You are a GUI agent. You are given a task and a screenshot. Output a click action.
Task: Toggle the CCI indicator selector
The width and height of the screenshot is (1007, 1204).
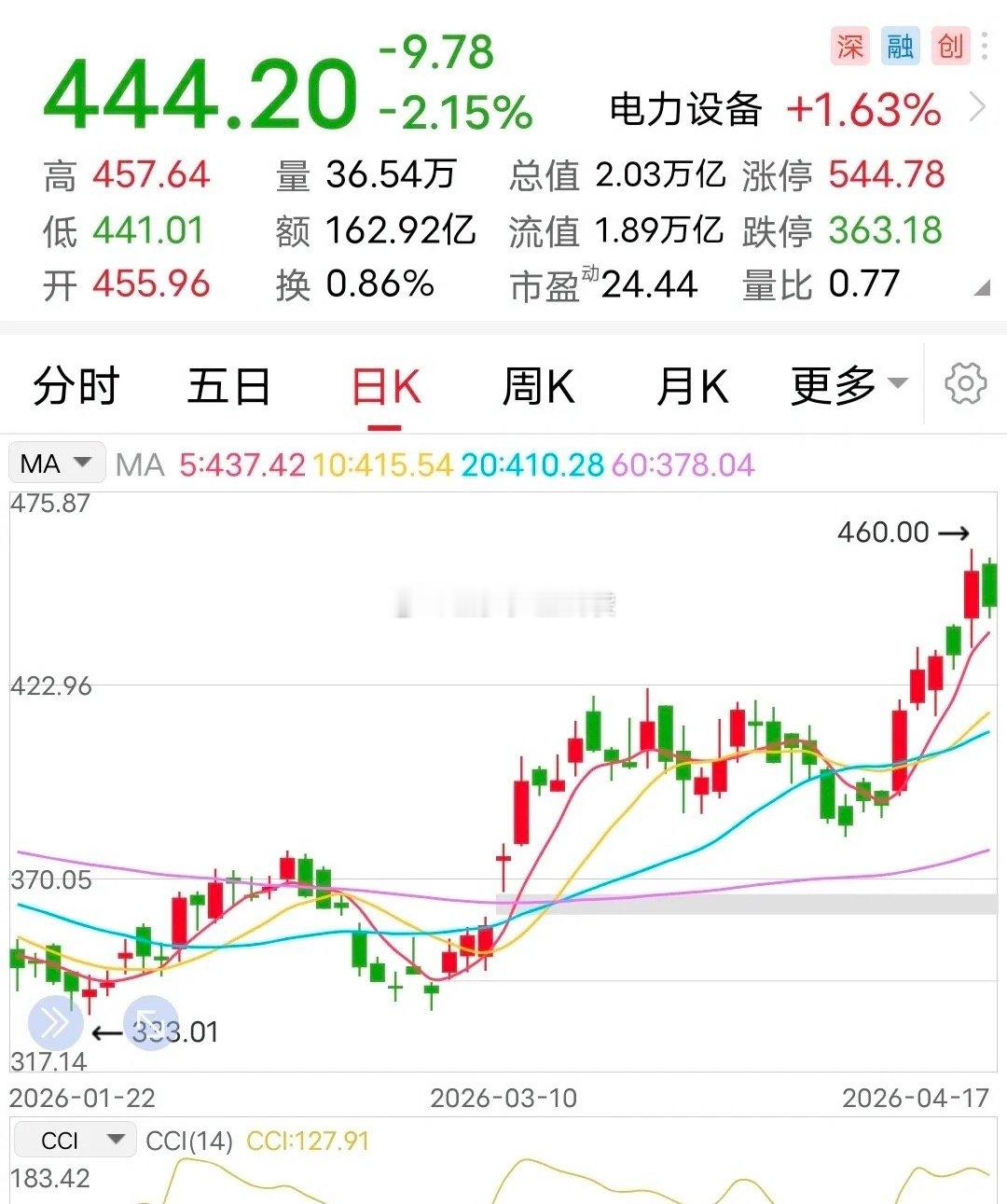click(75, 1140)
